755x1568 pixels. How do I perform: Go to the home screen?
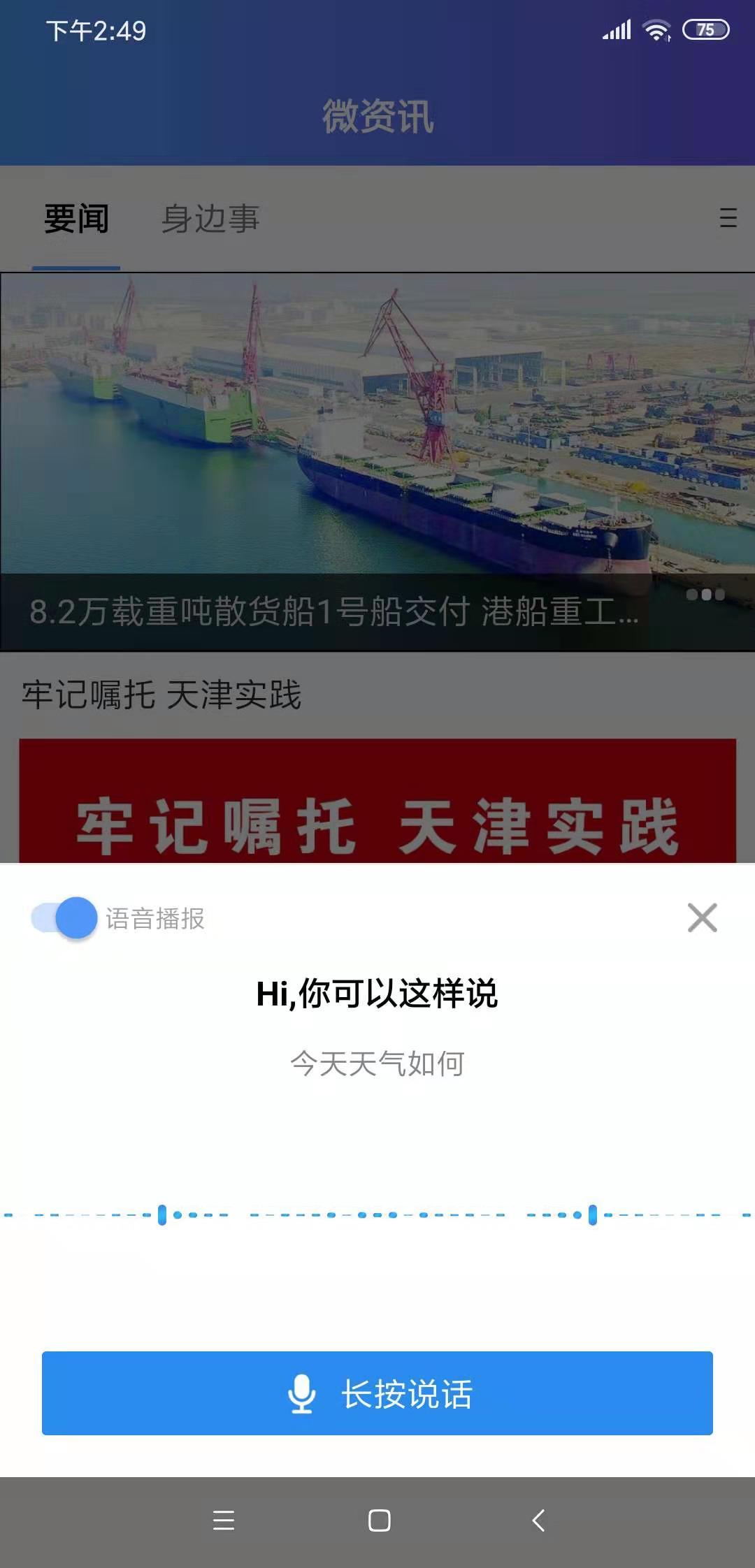point(379,1520)
